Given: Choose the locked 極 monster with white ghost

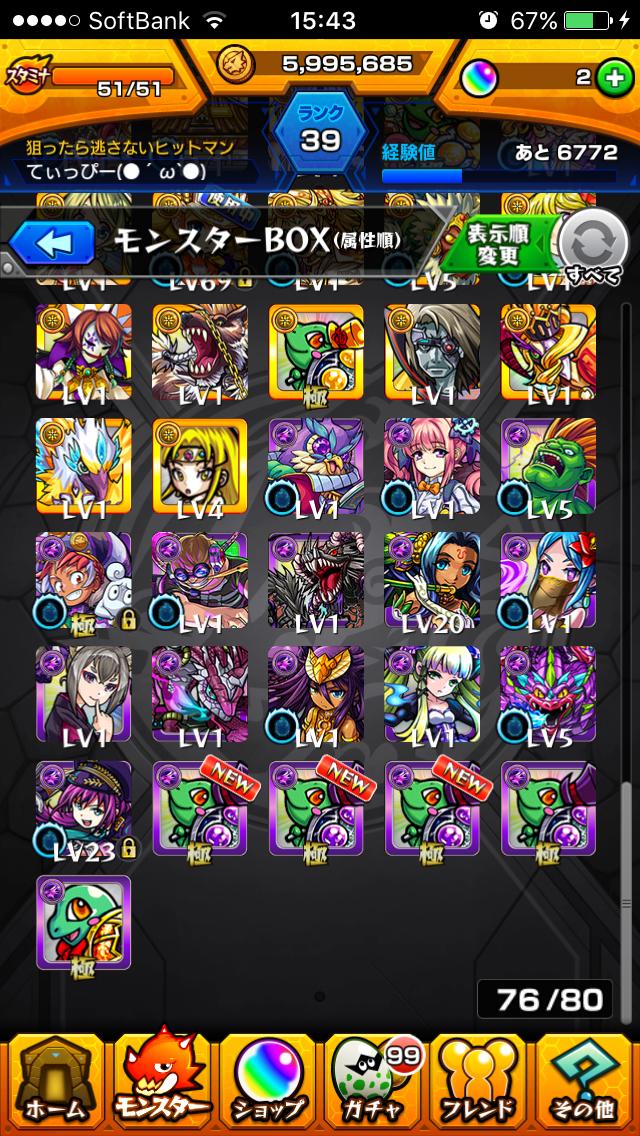Looking at the screenshot, I should 84,581.
